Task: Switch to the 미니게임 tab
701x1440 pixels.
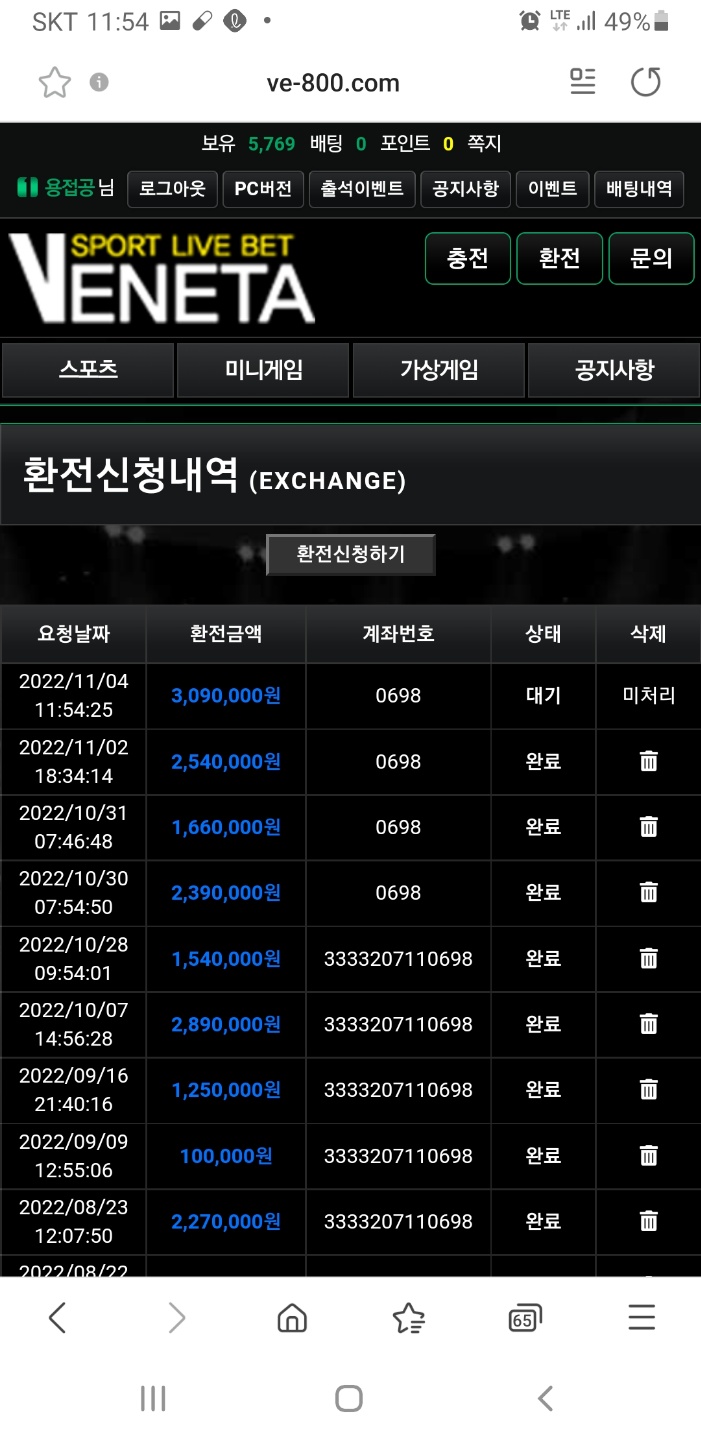Action: (x=263, y=370)
